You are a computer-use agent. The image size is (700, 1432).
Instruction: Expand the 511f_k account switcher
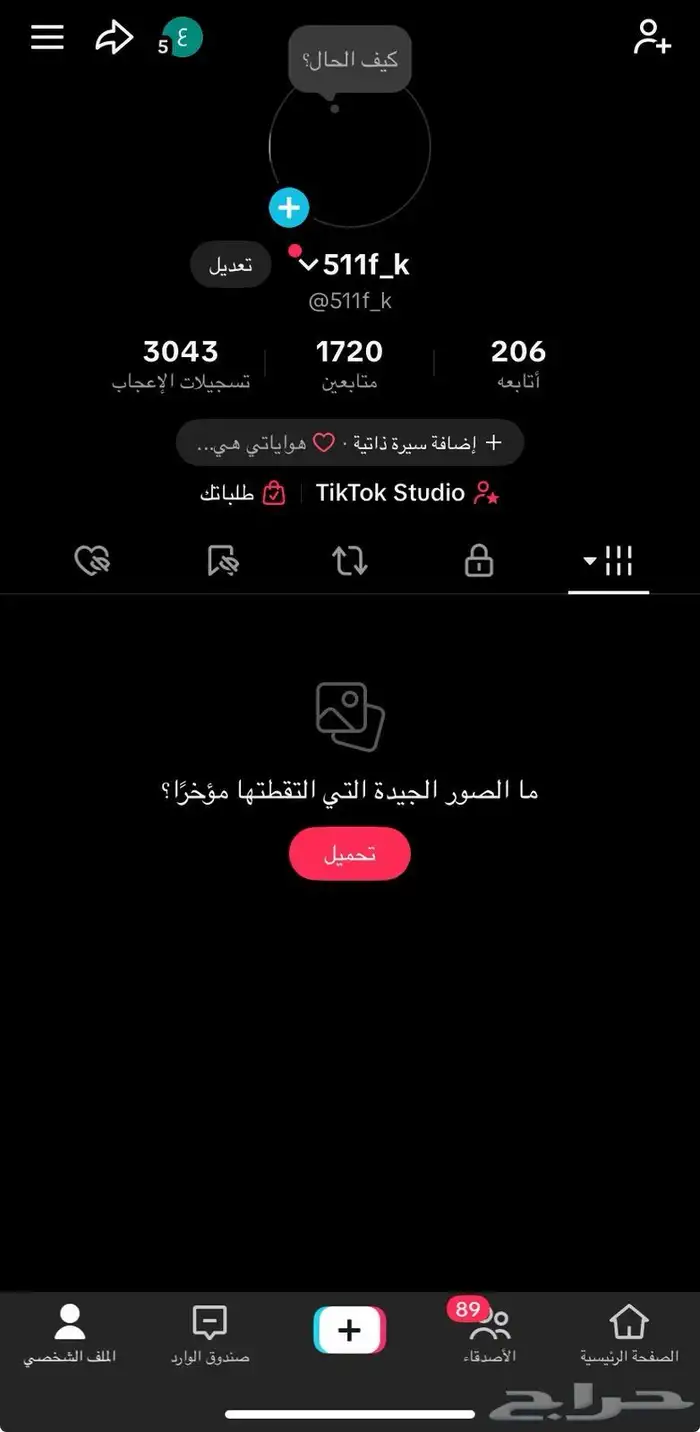click(x=310, y=265)
